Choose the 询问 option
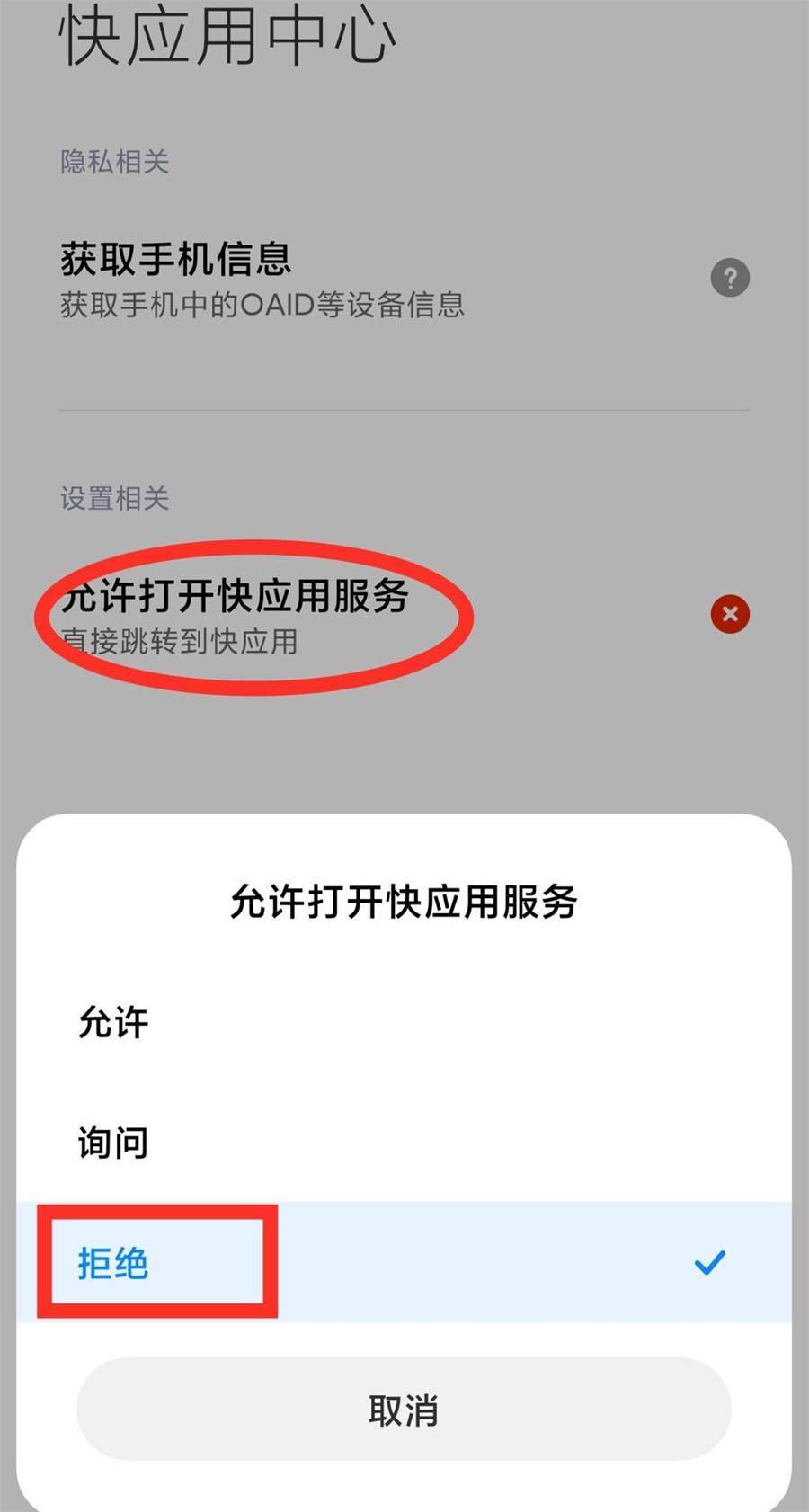This screenshot has width=809, height=1512. (x=114, y=1143)
